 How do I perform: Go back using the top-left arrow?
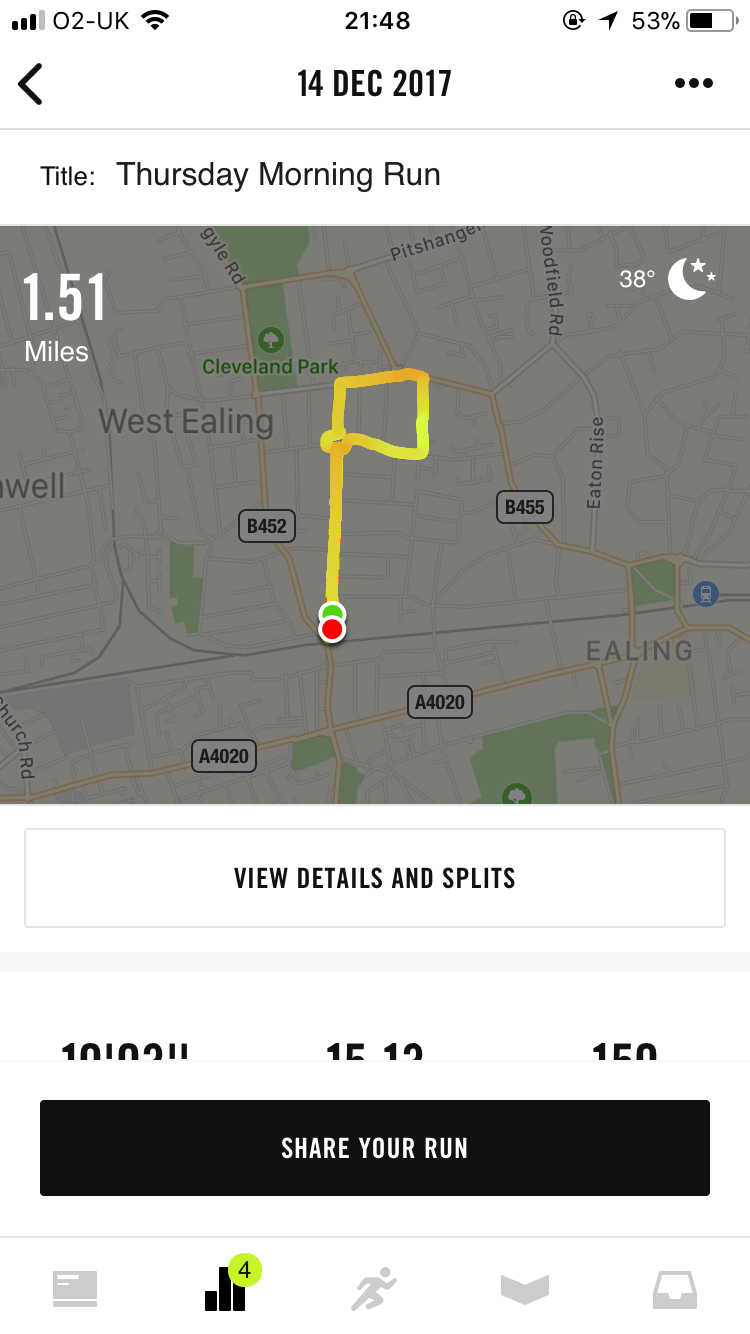[32, 84]
